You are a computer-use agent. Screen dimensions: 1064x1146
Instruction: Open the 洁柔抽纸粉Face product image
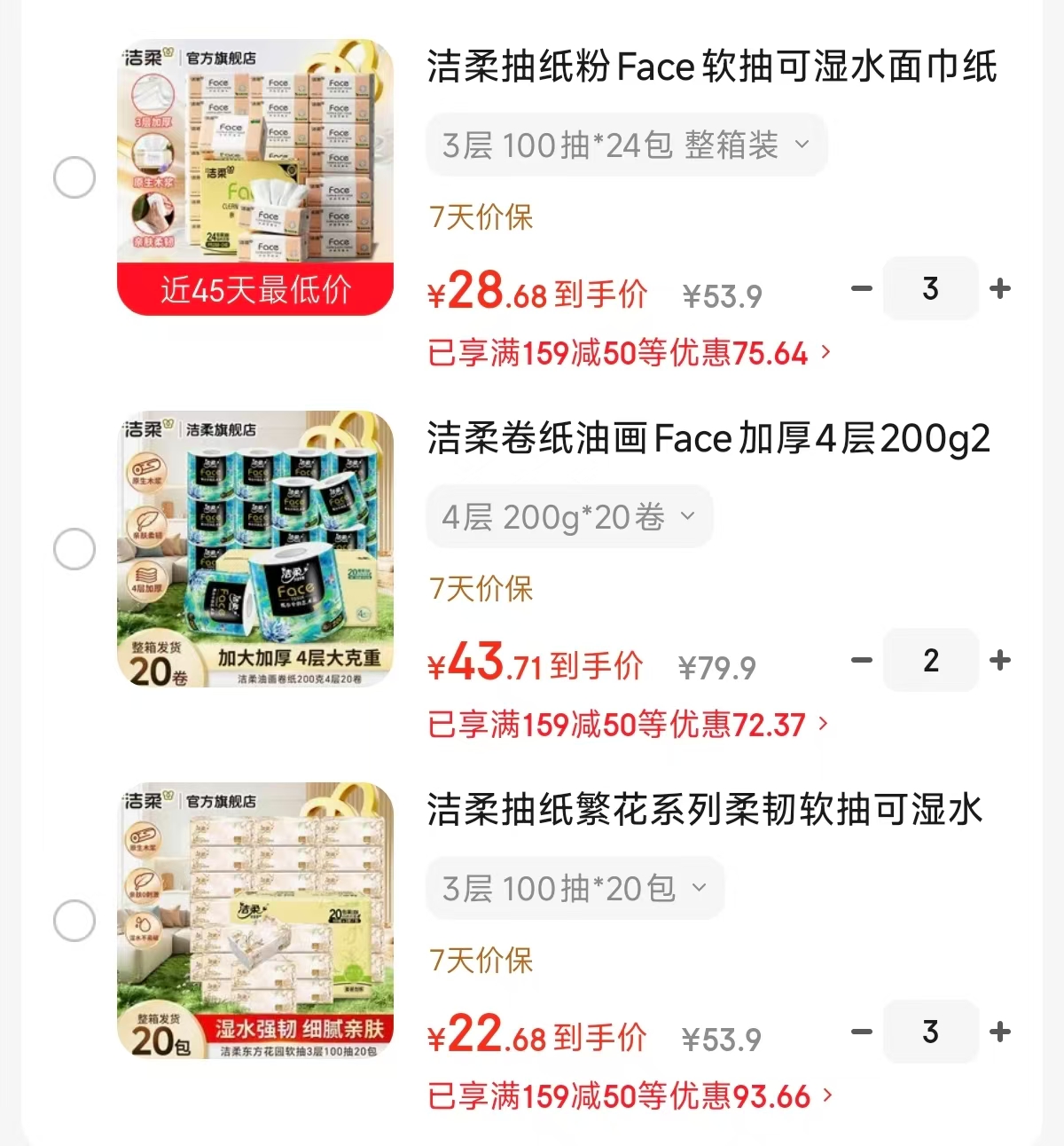coord(255,177)
